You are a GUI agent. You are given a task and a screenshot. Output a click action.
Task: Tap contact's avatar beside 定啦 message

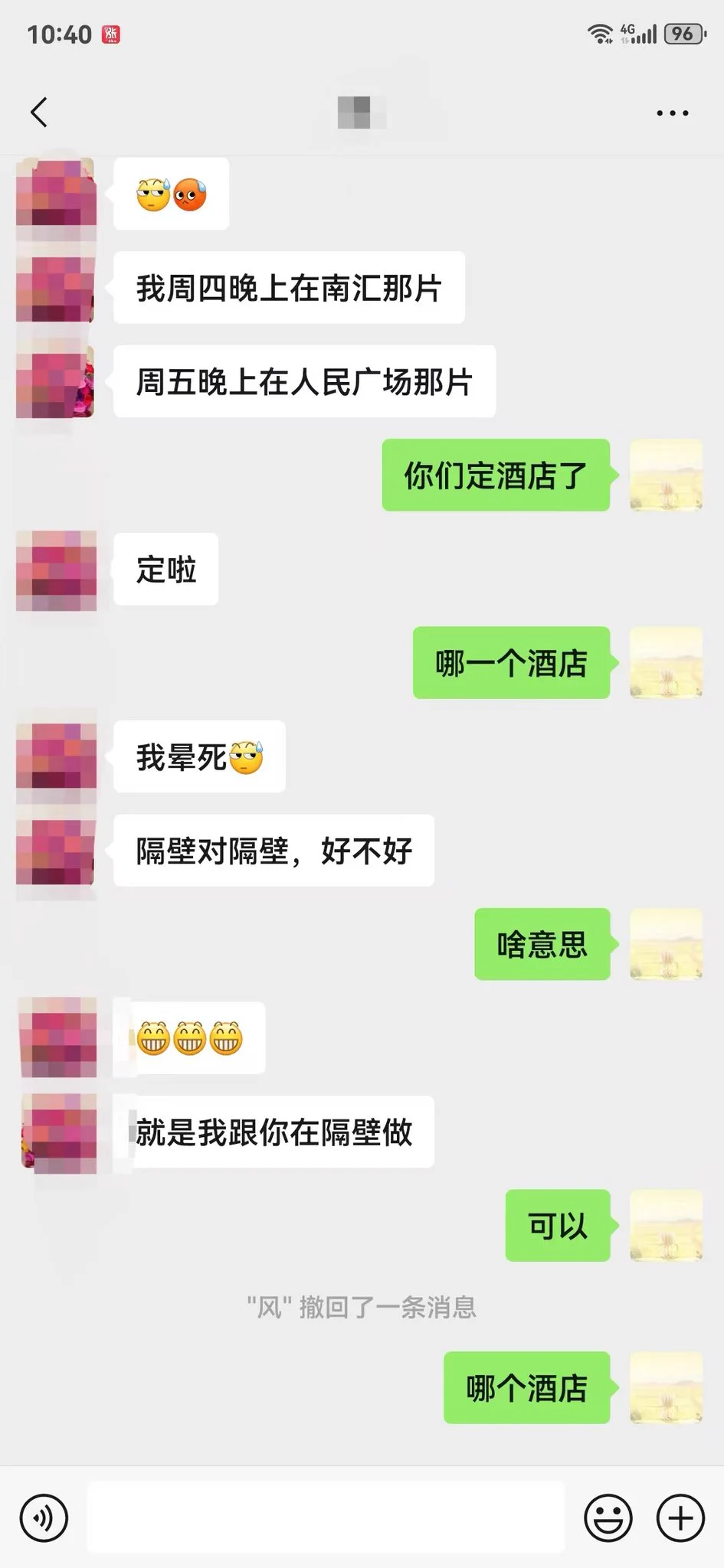57,570
